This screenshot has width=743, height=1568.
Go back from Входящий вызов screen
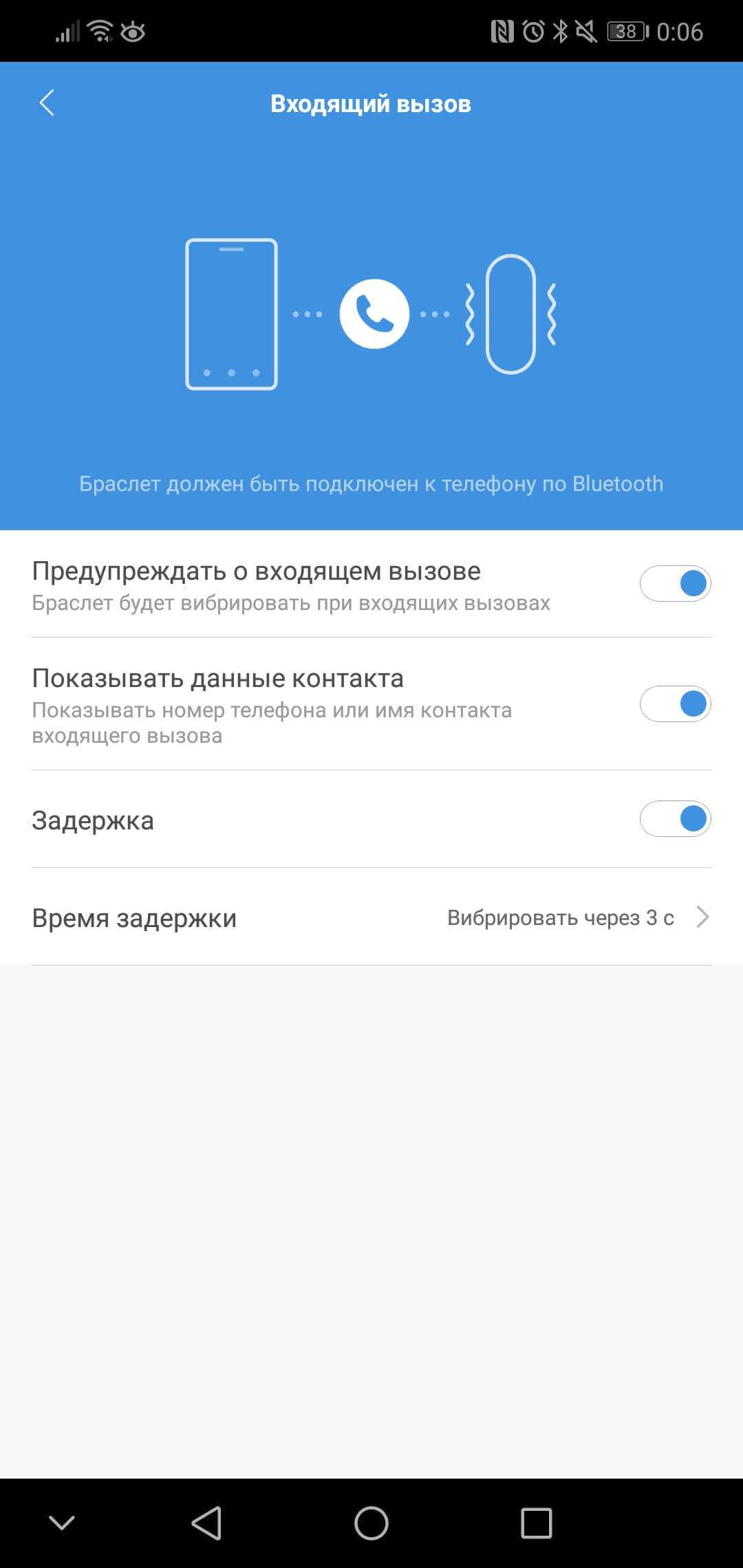[x=47, y=103]
